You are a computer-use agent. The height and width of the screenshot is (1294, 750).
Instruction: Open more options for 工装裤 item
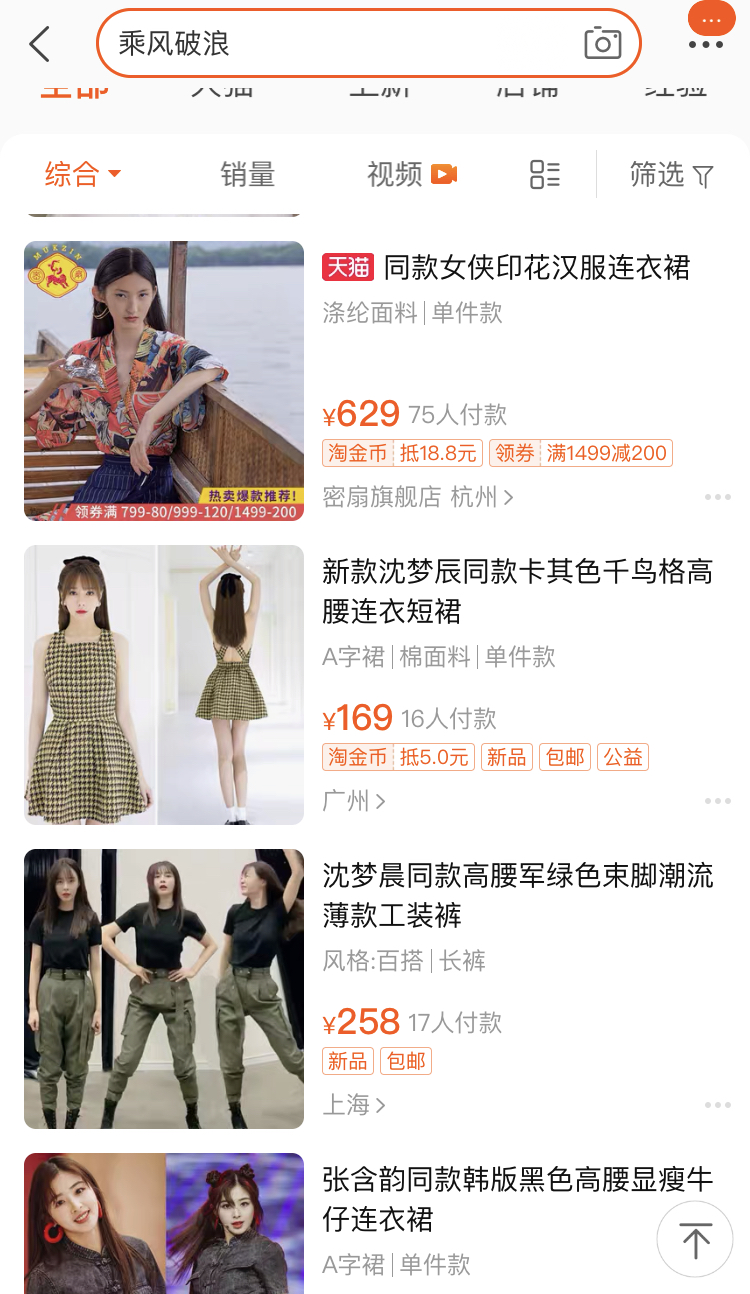coord(717,1105)
